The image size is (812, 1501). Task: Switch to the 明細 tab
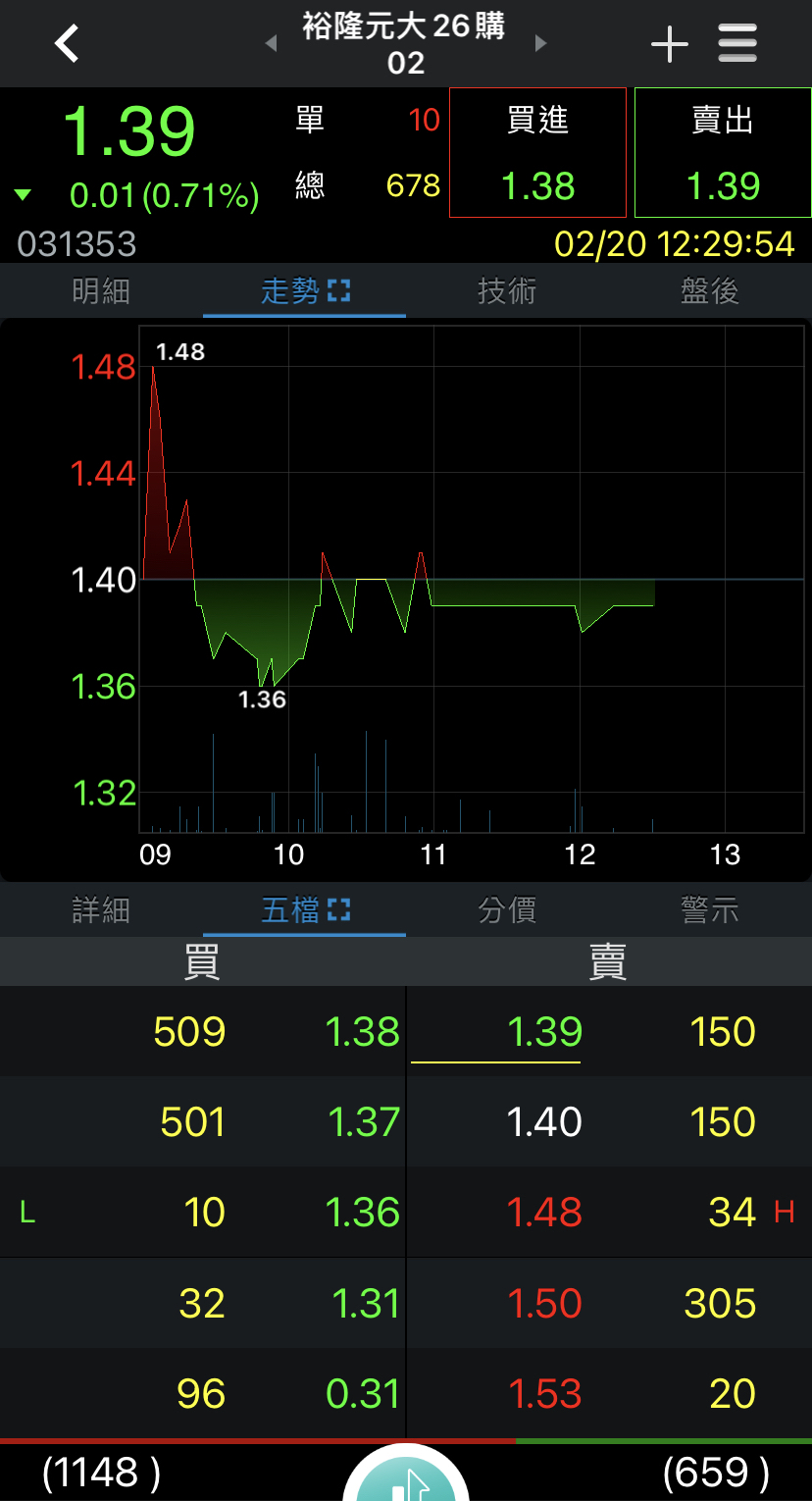(101, 291)
